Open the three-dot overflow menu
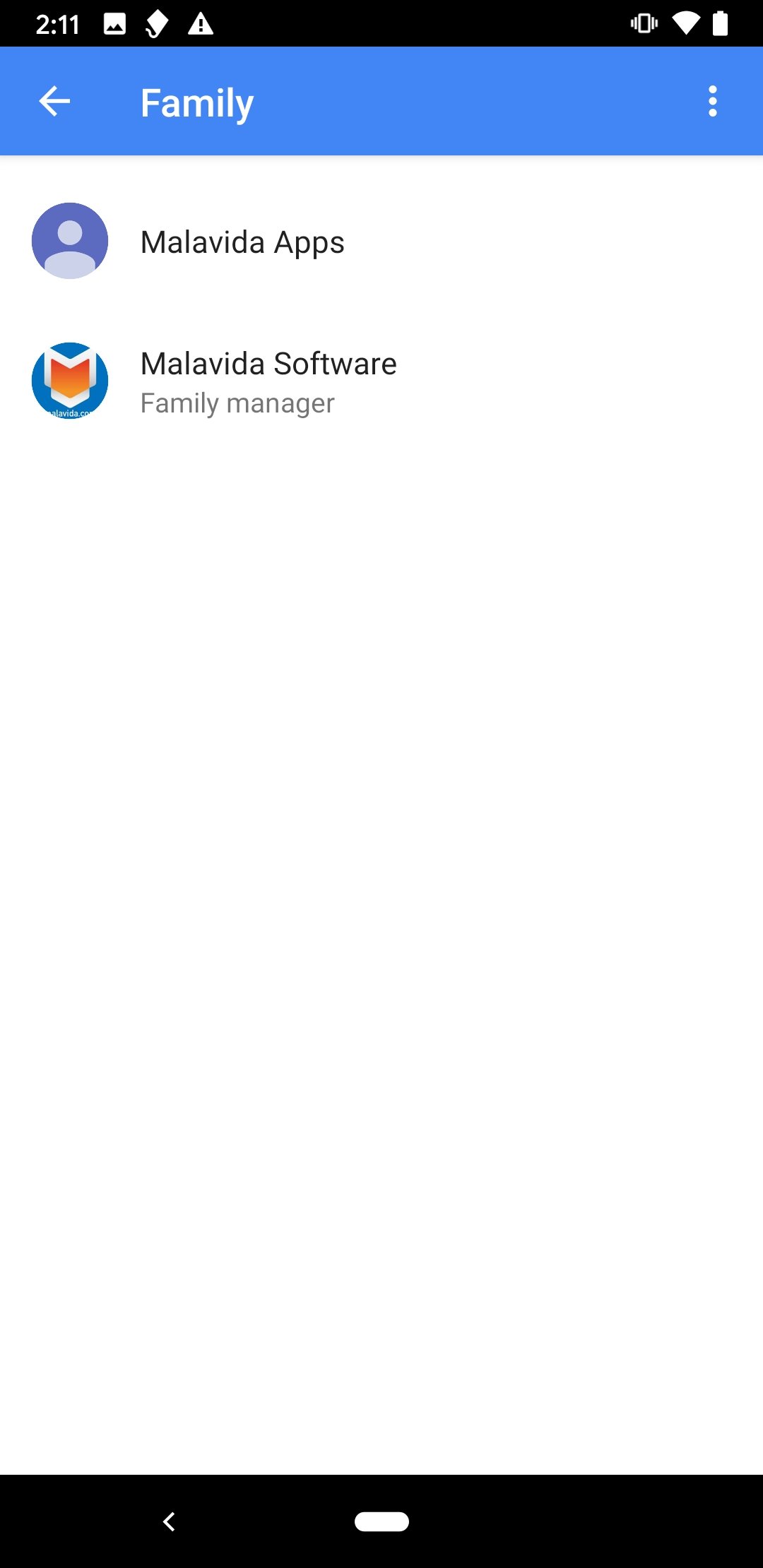 click(712, 102)
